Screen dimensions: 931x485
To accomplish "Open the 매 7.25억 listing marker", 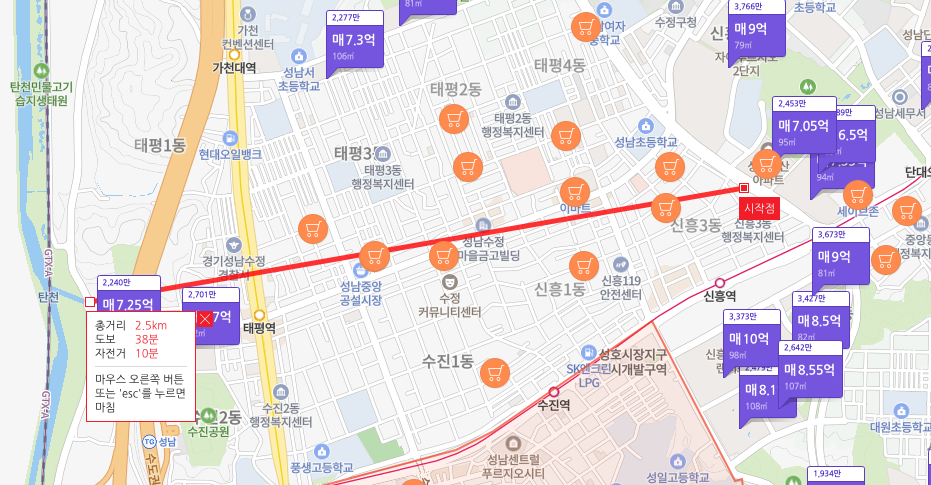I will tap(128, 304).
